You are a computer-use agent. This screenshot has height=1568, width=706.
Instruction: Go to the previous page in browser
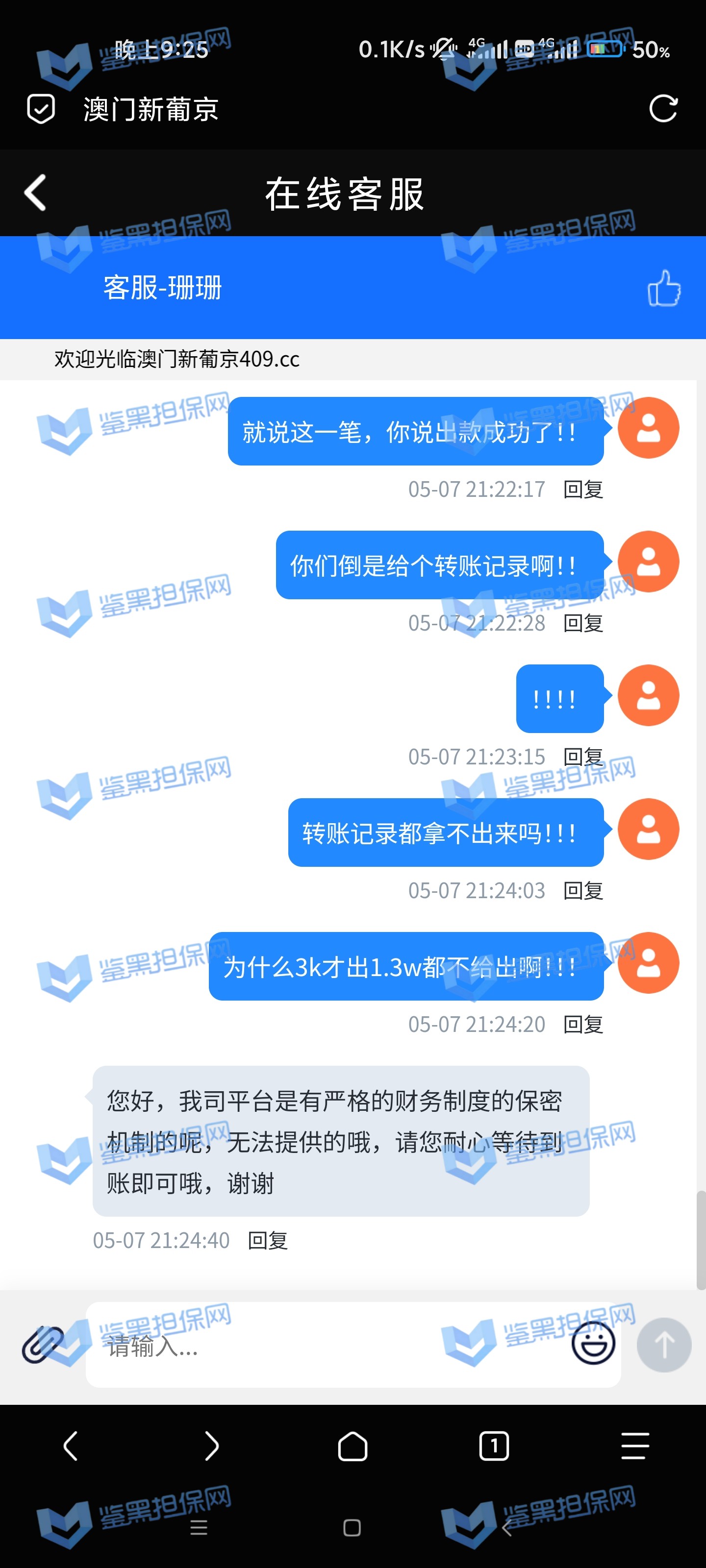click(71, 1445)
